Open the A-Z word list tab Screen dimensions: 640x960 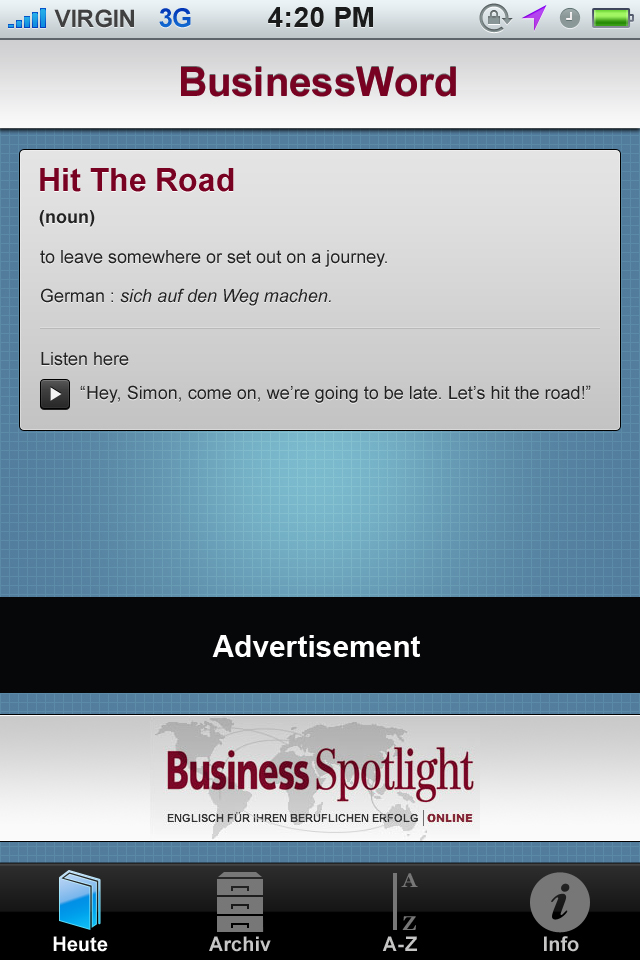pos(400,912)
